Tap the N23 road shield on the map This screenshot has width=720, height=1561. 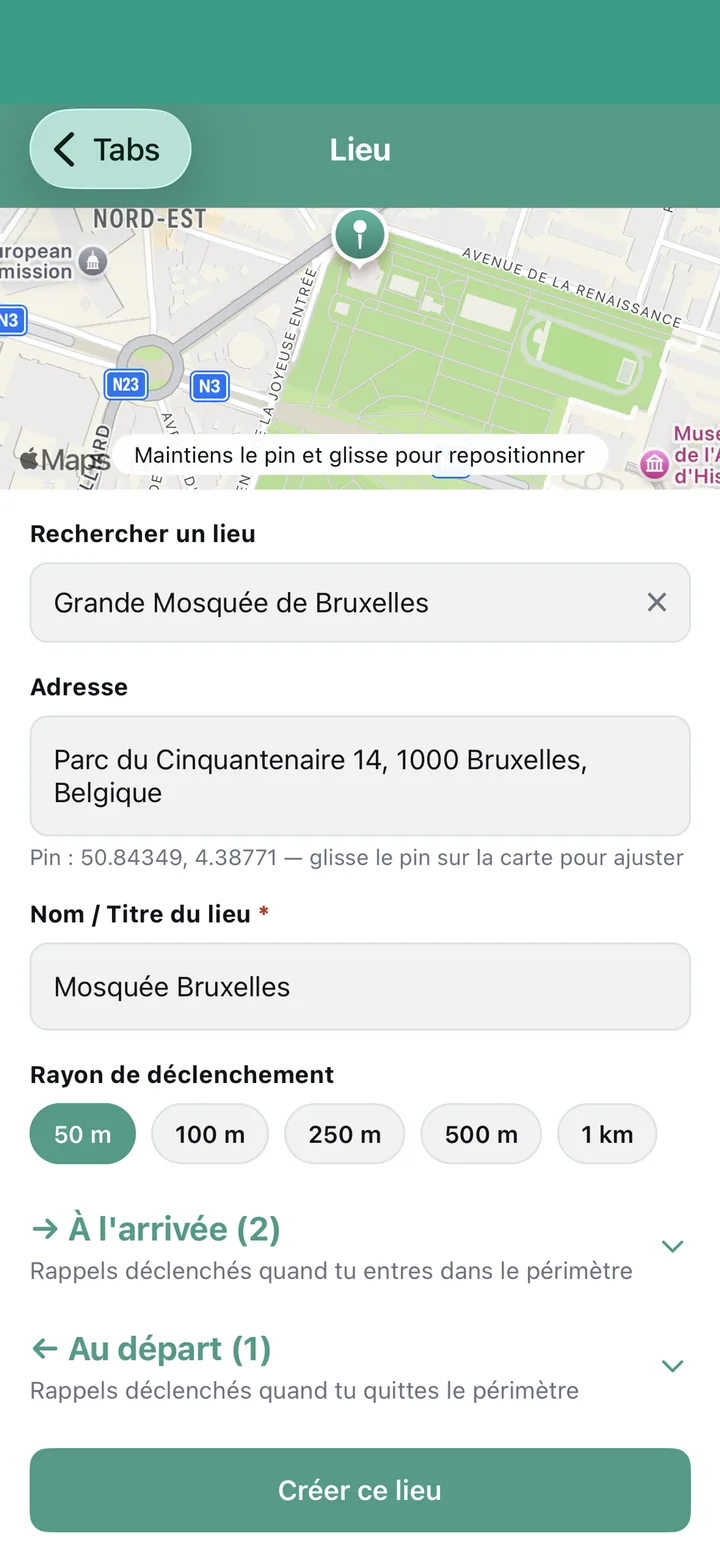[125, 384]
